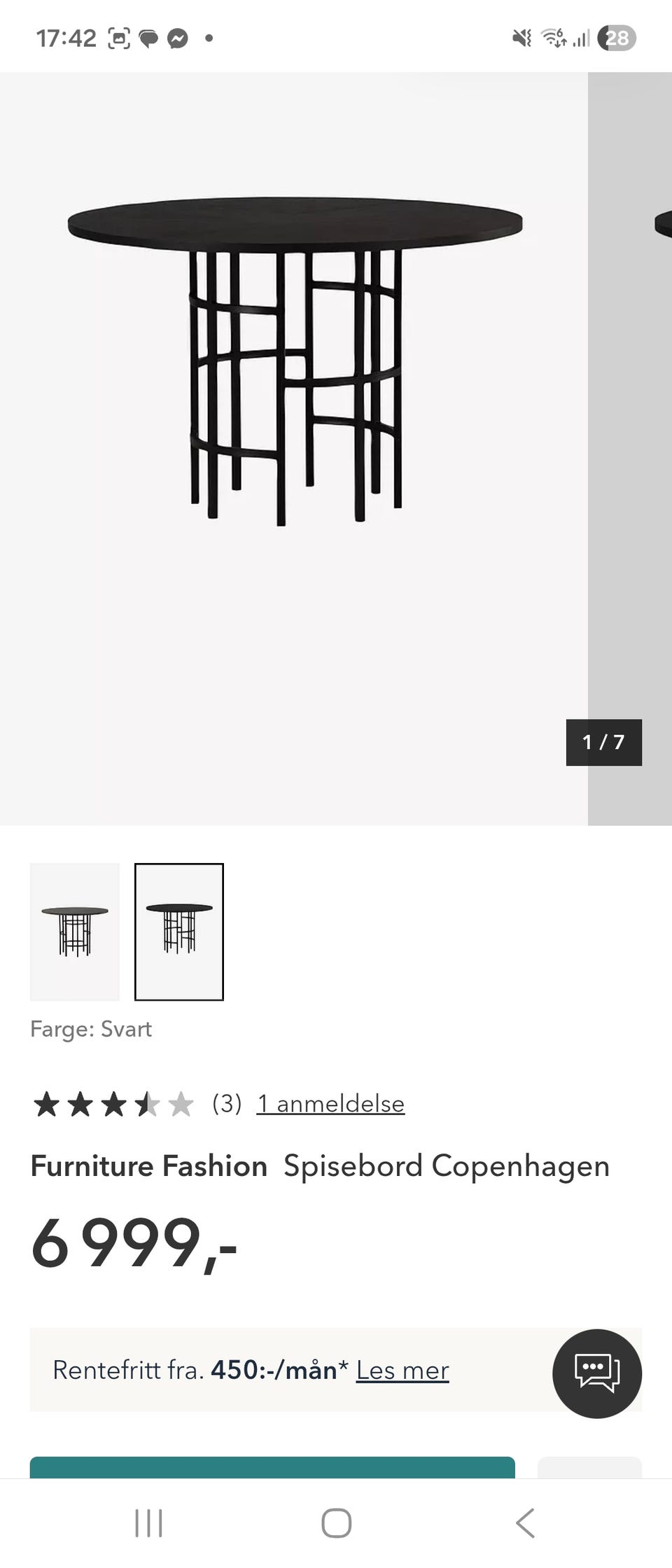Tap the star rating row
This screenshot has width=672, height=1568.
coord(112,1103)
